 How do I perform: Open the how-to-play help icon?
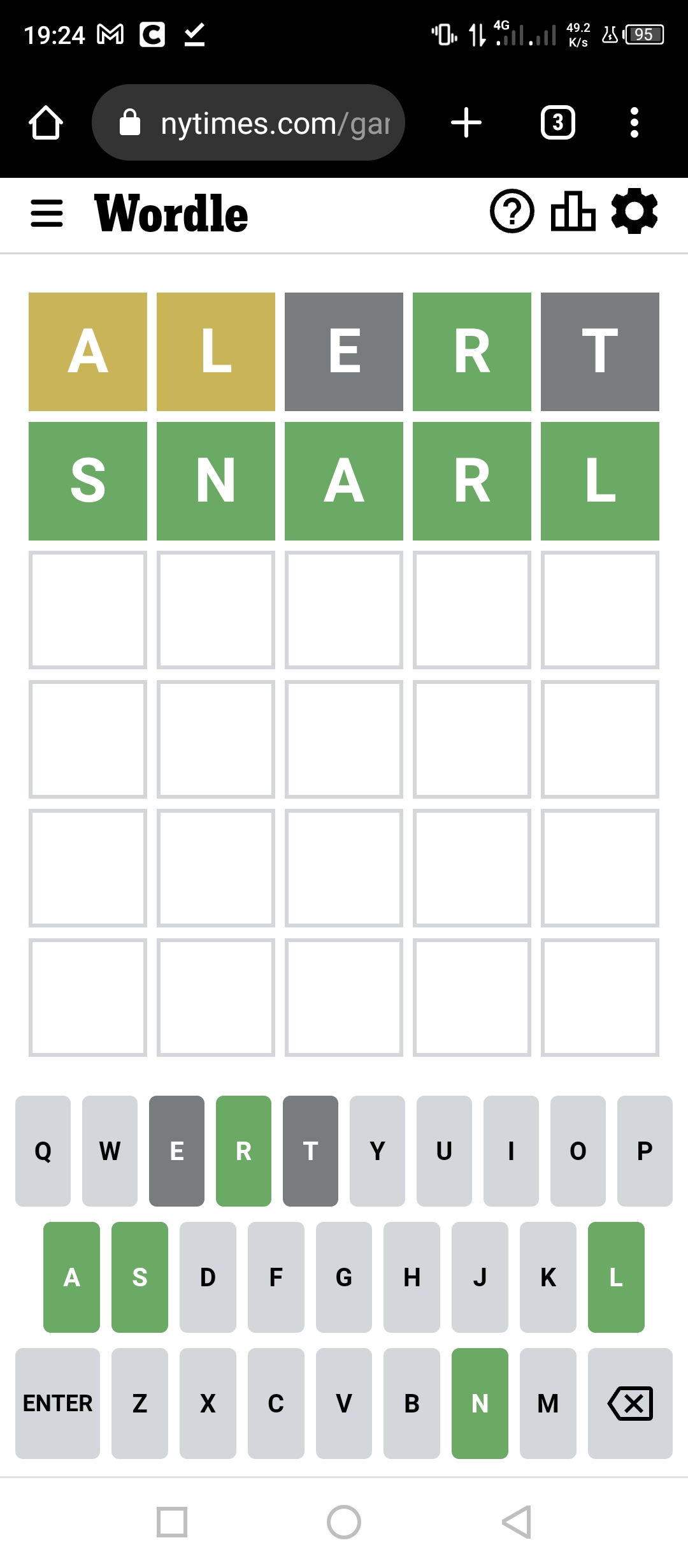pos(512,212)
